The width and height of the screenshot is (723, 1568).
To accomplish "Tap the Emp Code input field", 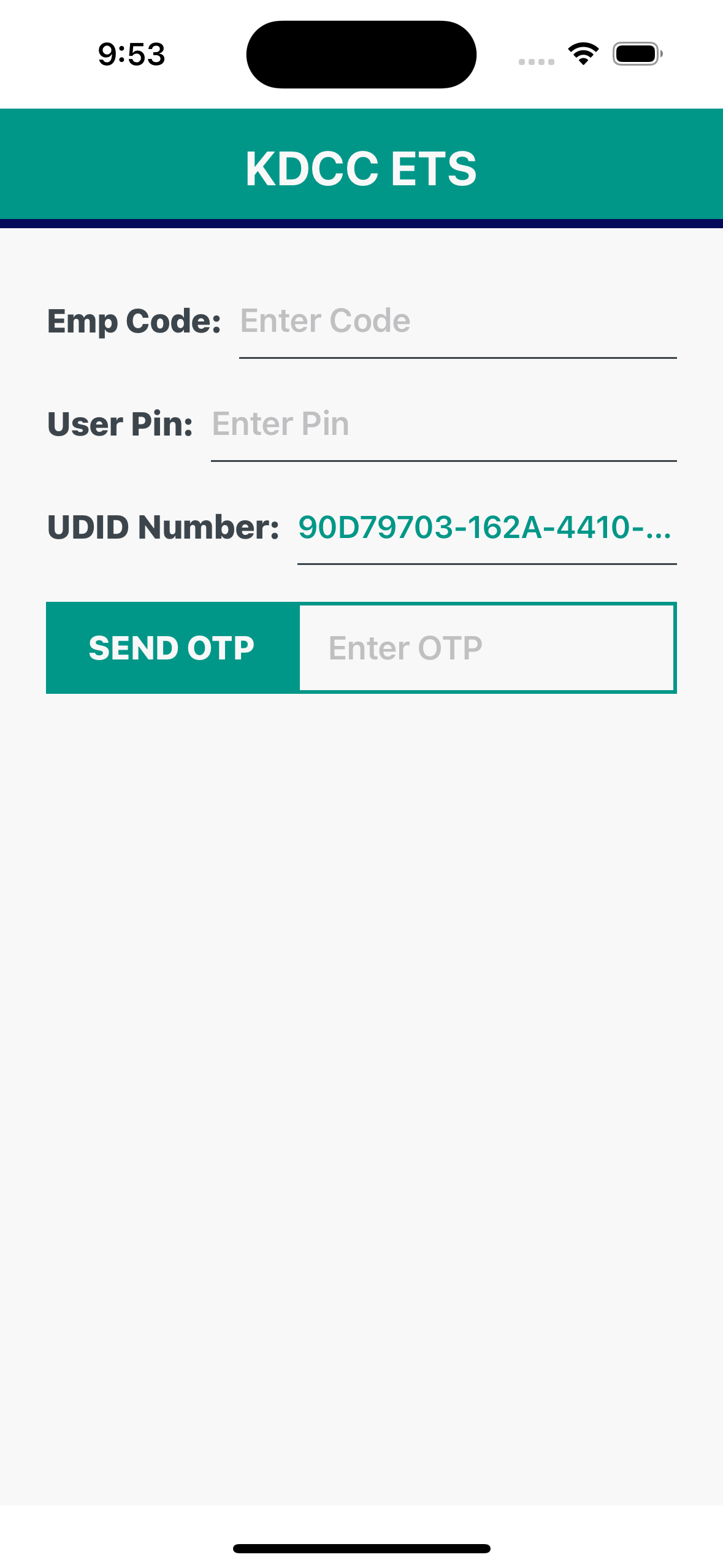I will pyautogui.click(x=457, y=321).
